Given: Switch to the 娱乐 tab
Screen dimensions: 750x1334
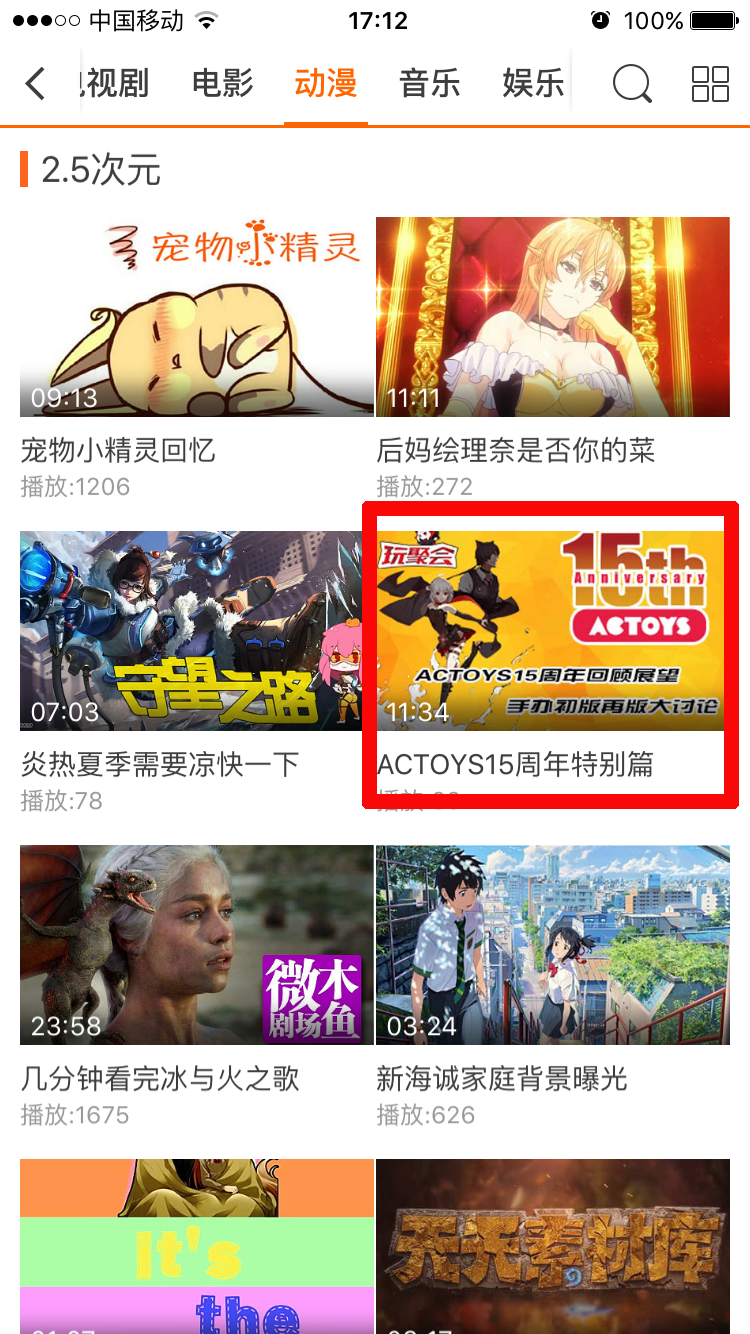Looking at the screenshot, I should coord(533,84).
